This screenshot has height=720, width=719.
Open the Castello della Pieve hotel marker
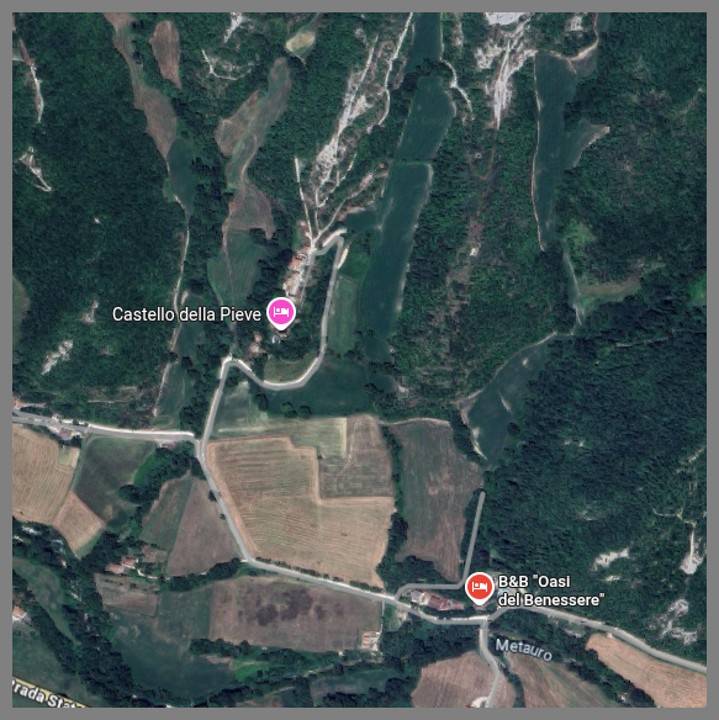281,313
